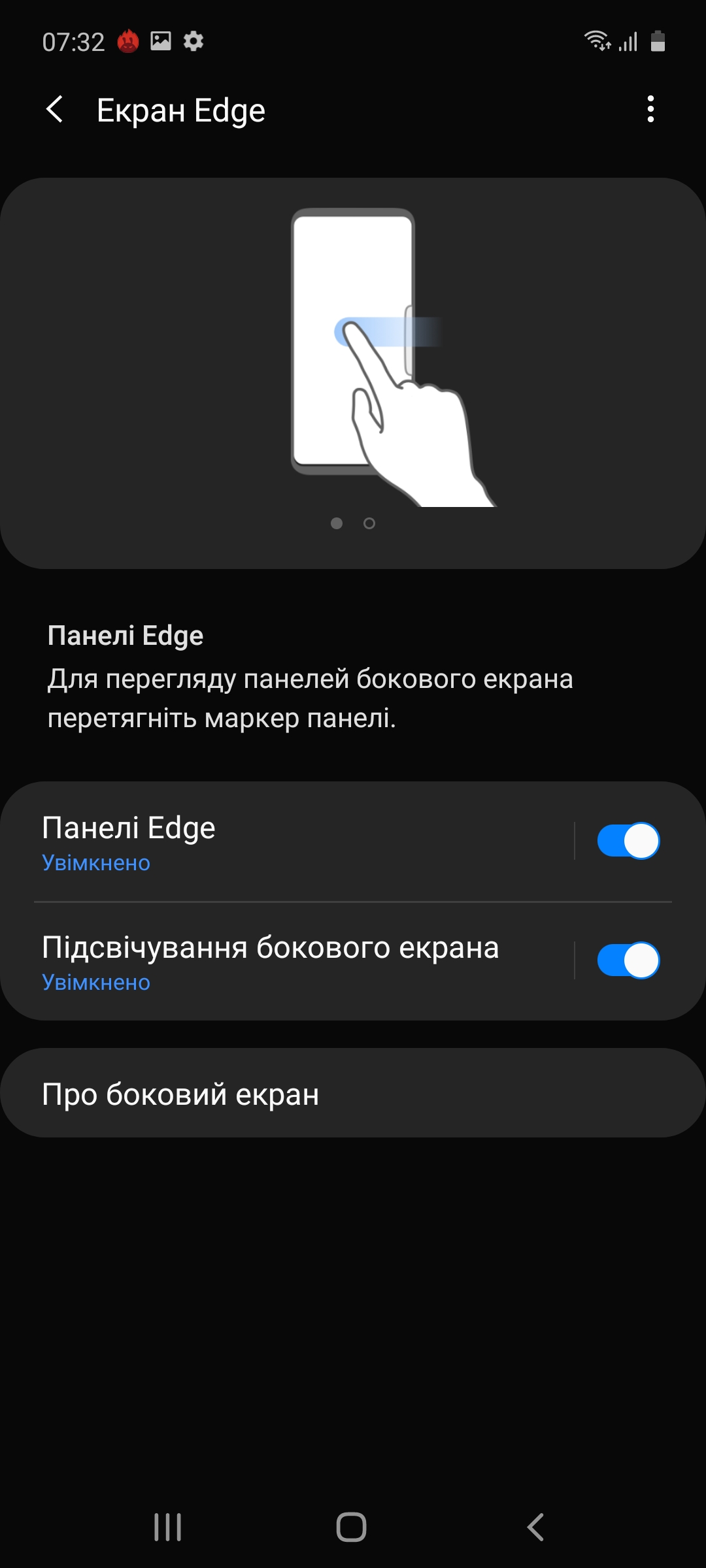Tap the Увімкнено status link

[96, 862]
